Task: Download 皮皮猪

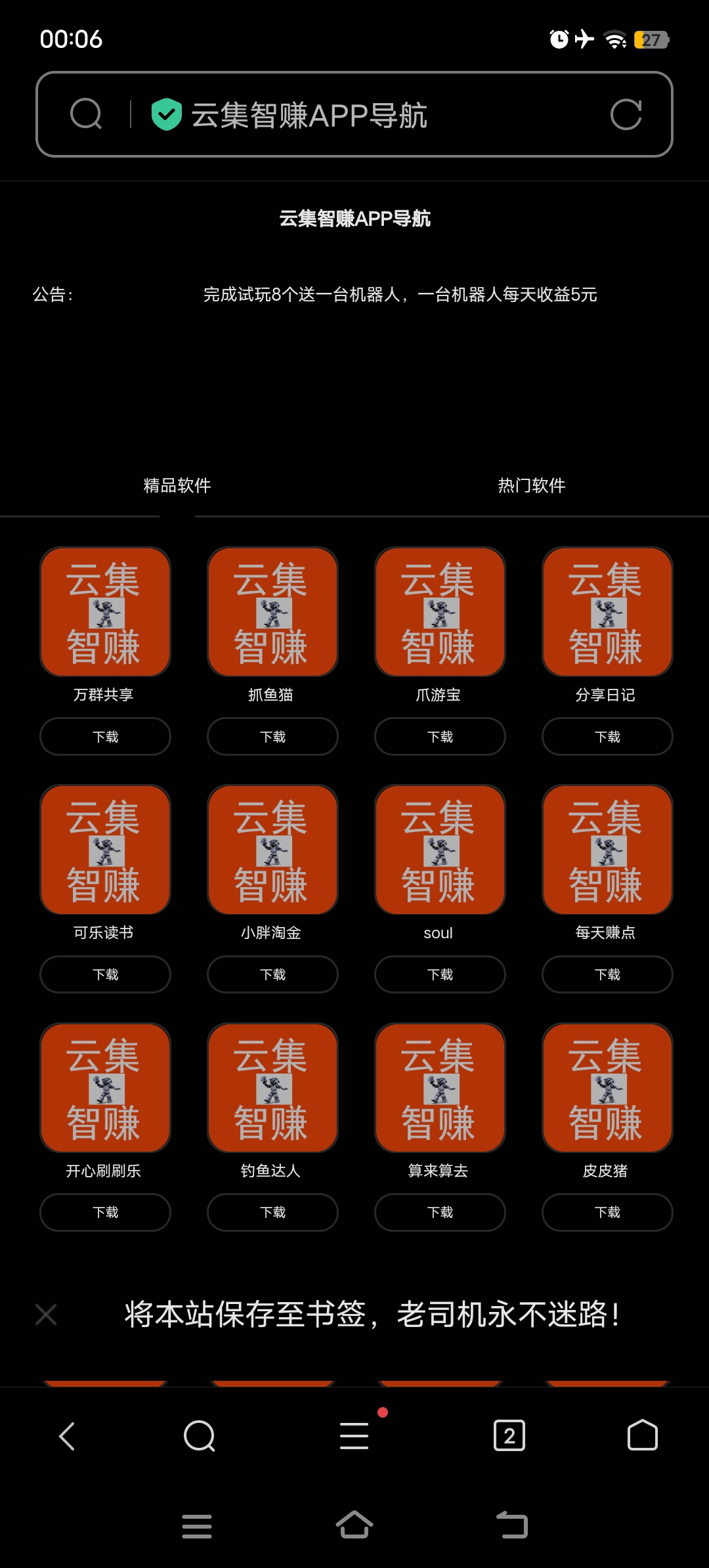Action: pos(608,1212)
